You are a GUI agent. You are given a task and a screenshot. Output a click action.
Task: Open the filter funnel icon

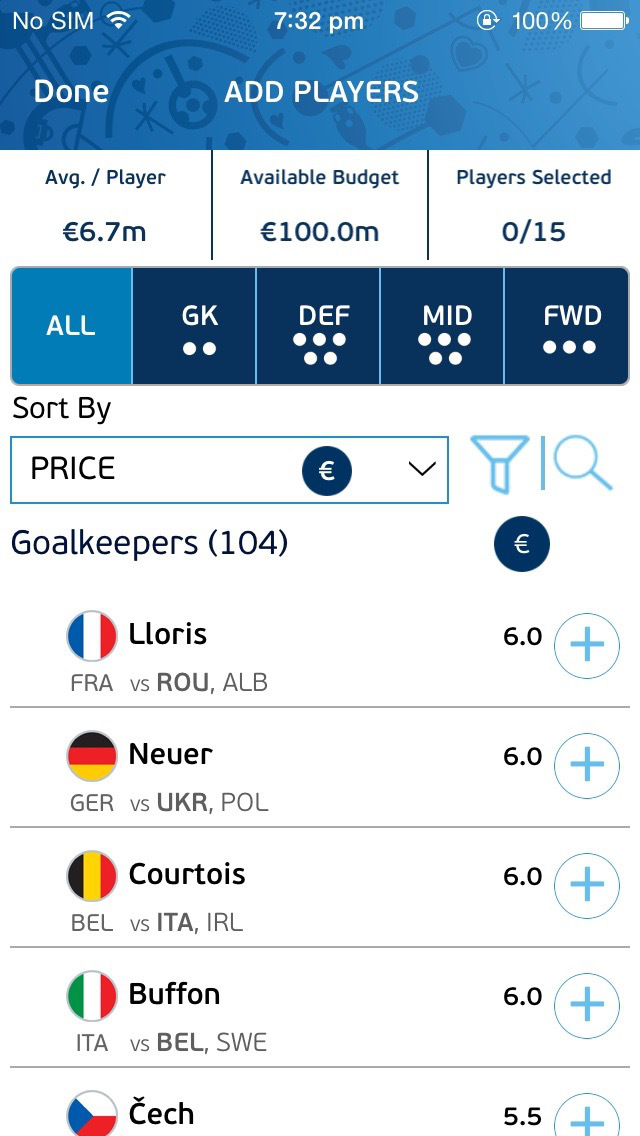[496, 466]
